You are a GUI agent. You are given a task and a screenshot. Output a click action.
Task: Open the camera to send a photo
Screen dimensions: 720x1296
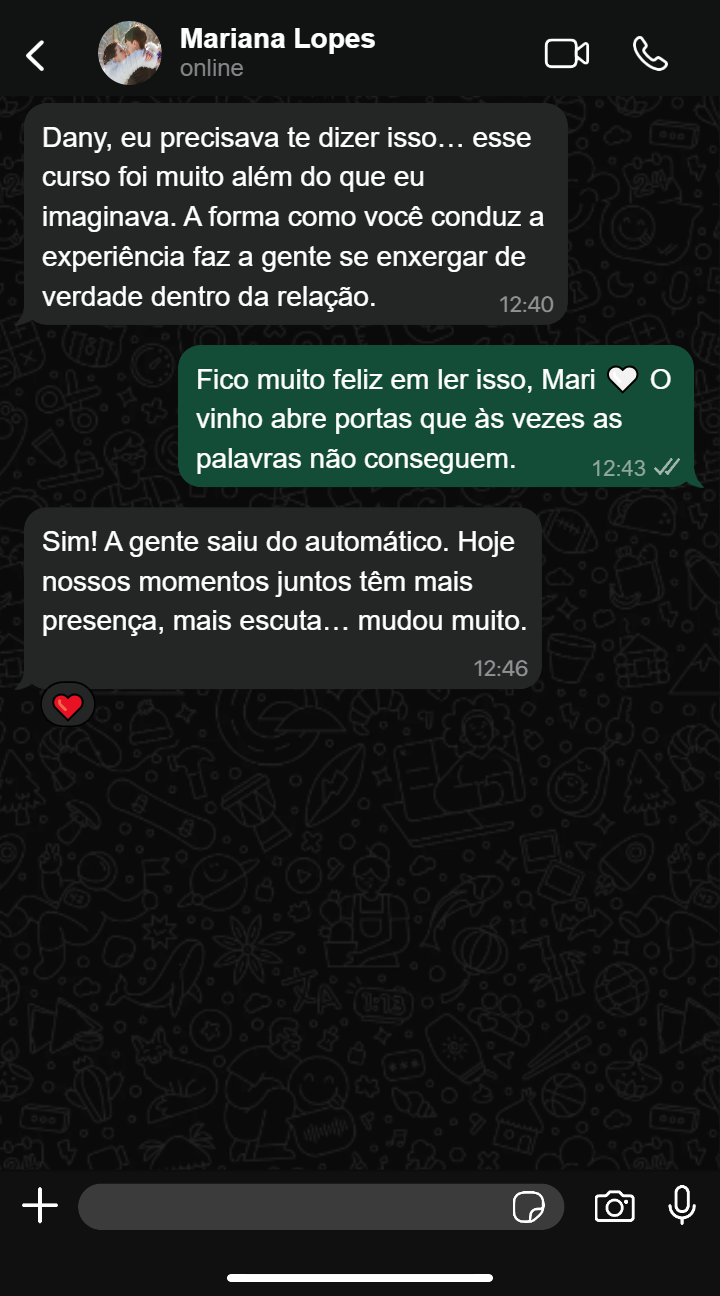point(614,1206)
